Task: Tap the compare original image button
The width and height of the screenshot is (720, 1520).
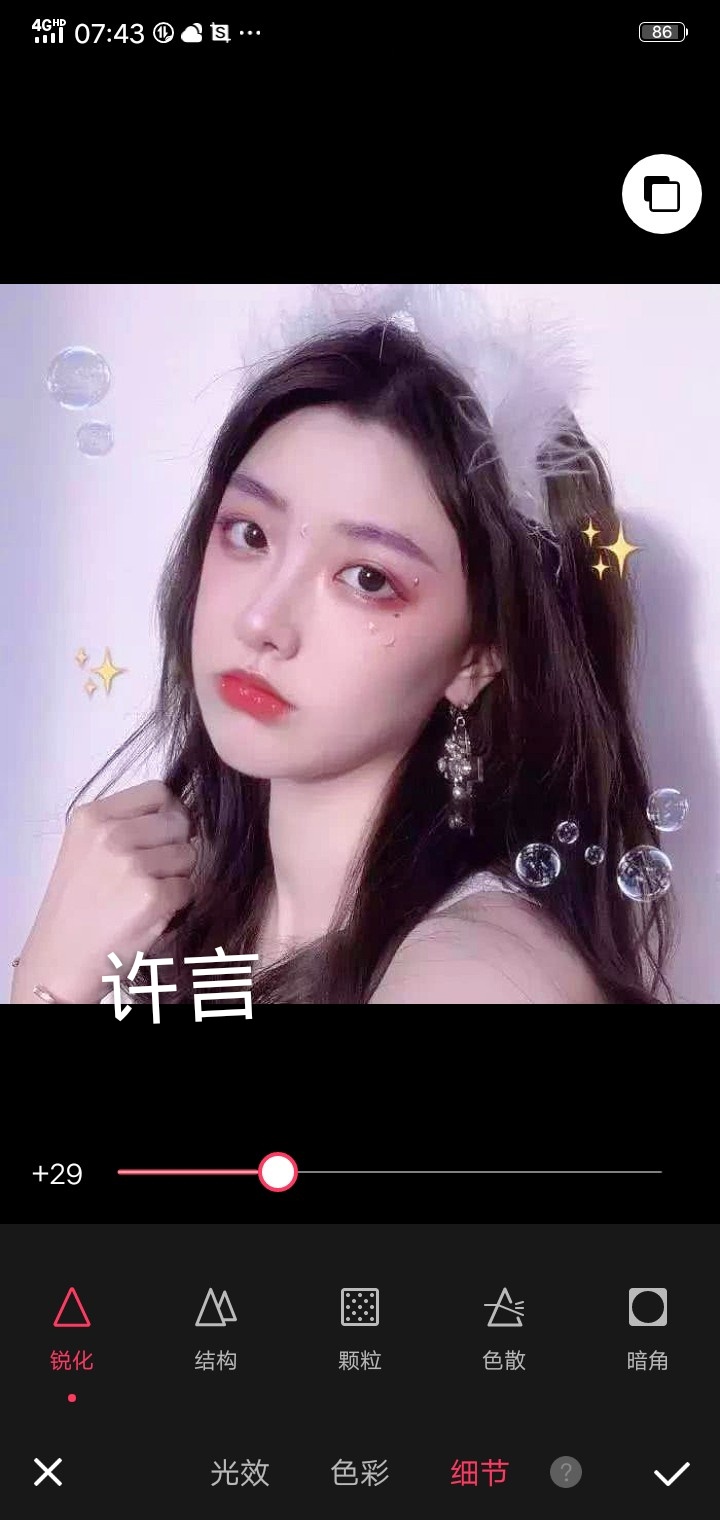Action: click(x=661, y=194)
